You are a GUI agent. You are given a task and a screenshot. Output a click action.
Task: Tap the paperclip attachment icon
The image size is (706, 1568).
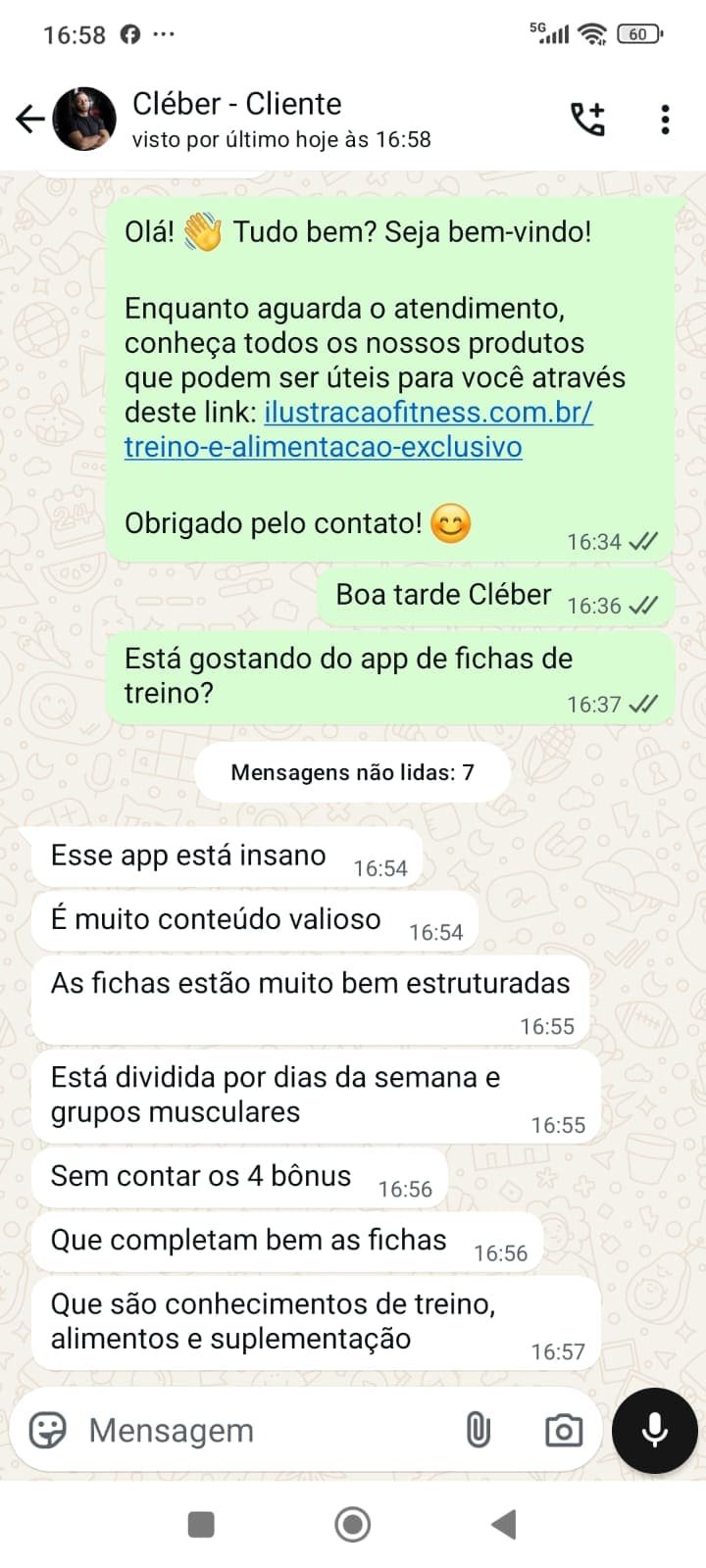(x=478, y=1430)
